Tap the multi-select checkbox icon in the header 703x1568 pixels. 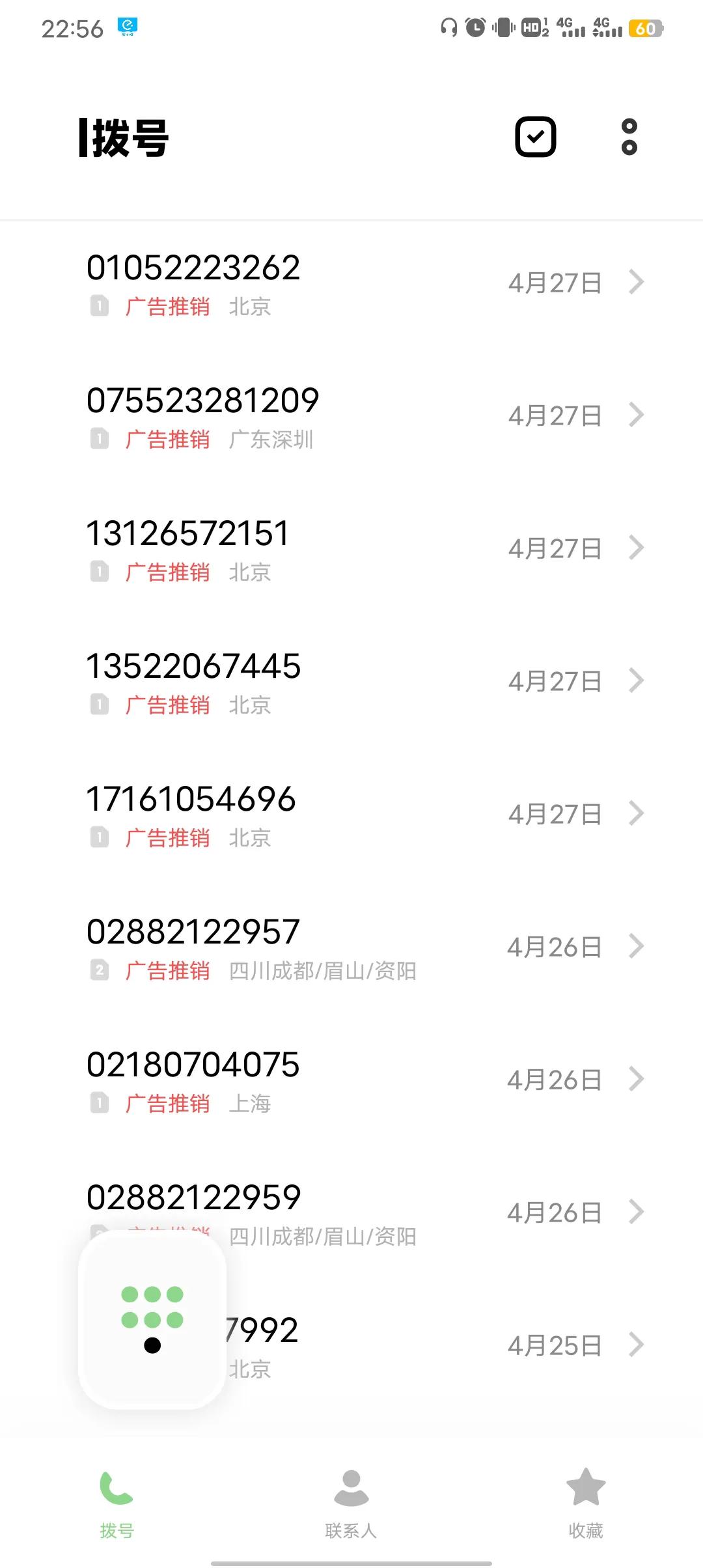[x=535, y=137]
